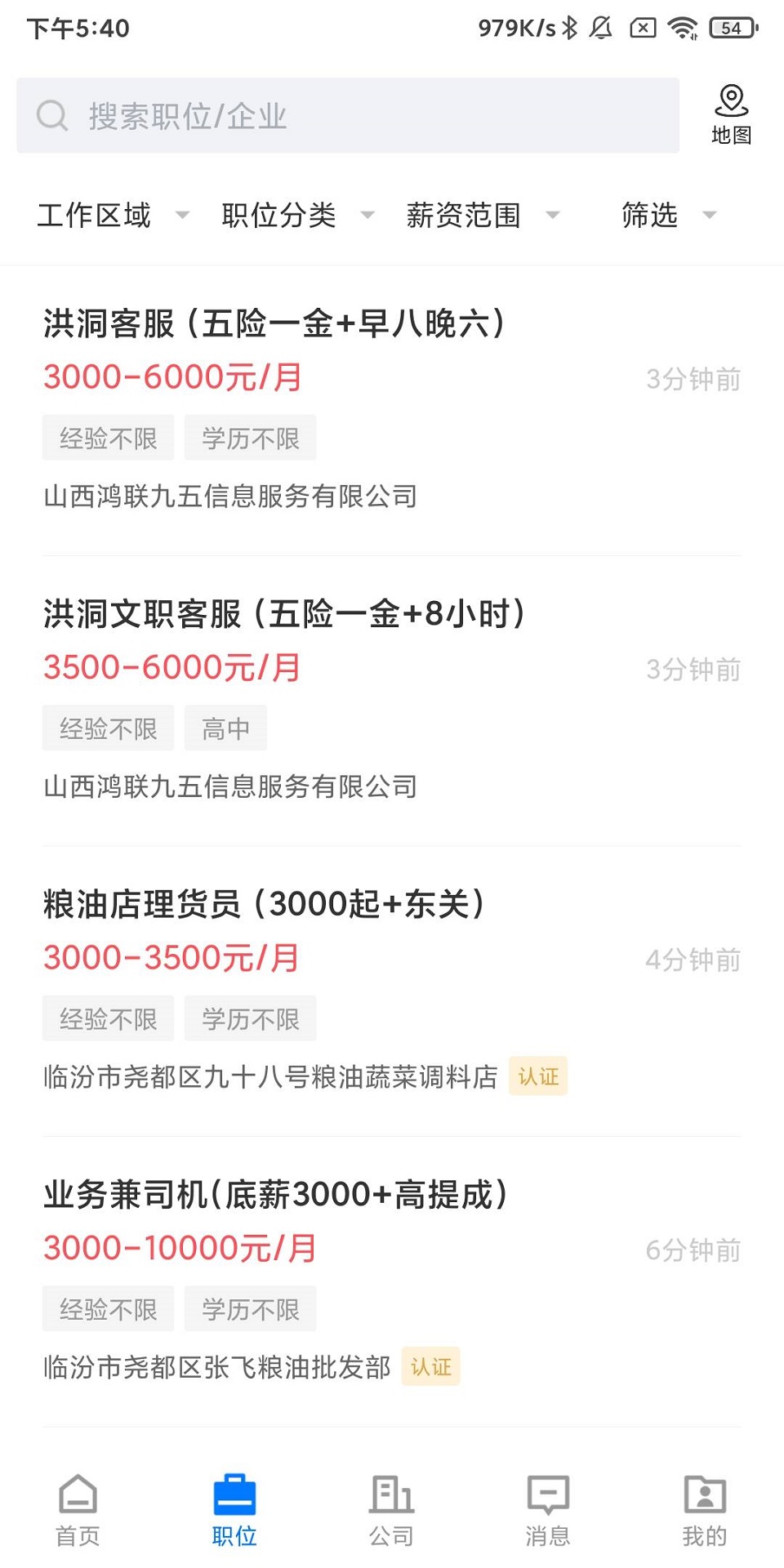784x1568 pixels.
Task: Select the 高中 education tag on 洪洞文职客服
Action: pos(225,728)
